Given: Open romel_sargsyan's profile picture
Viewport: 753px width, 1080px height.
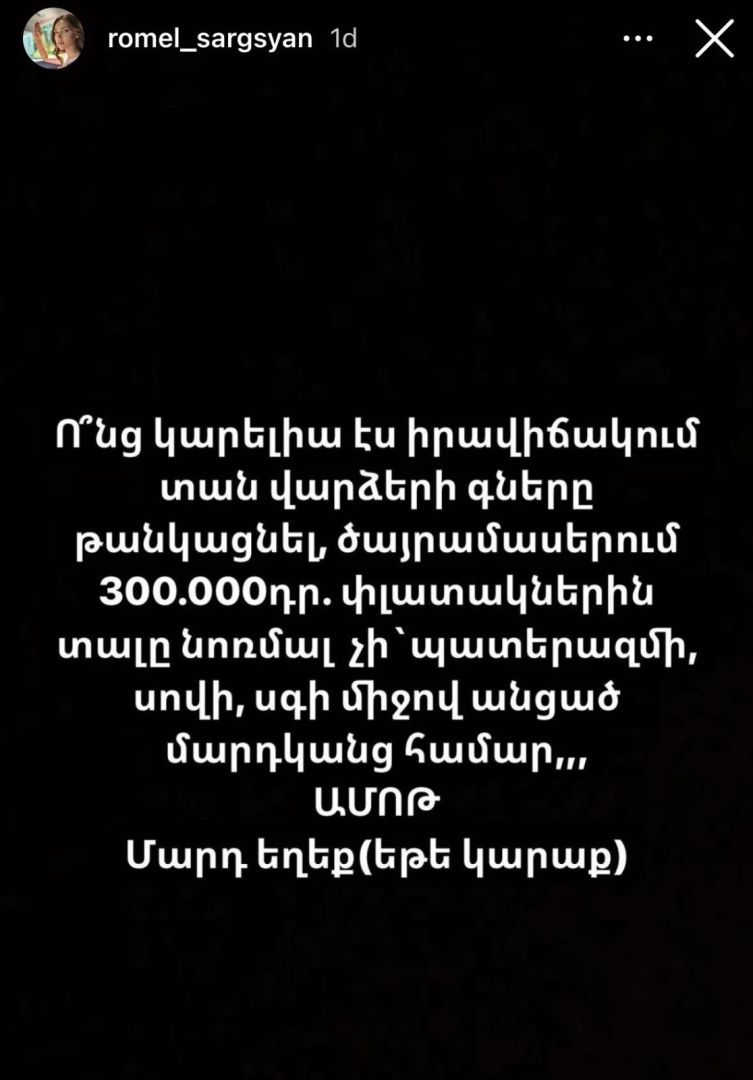Looking at the screenshot, I should click(53, 39).
